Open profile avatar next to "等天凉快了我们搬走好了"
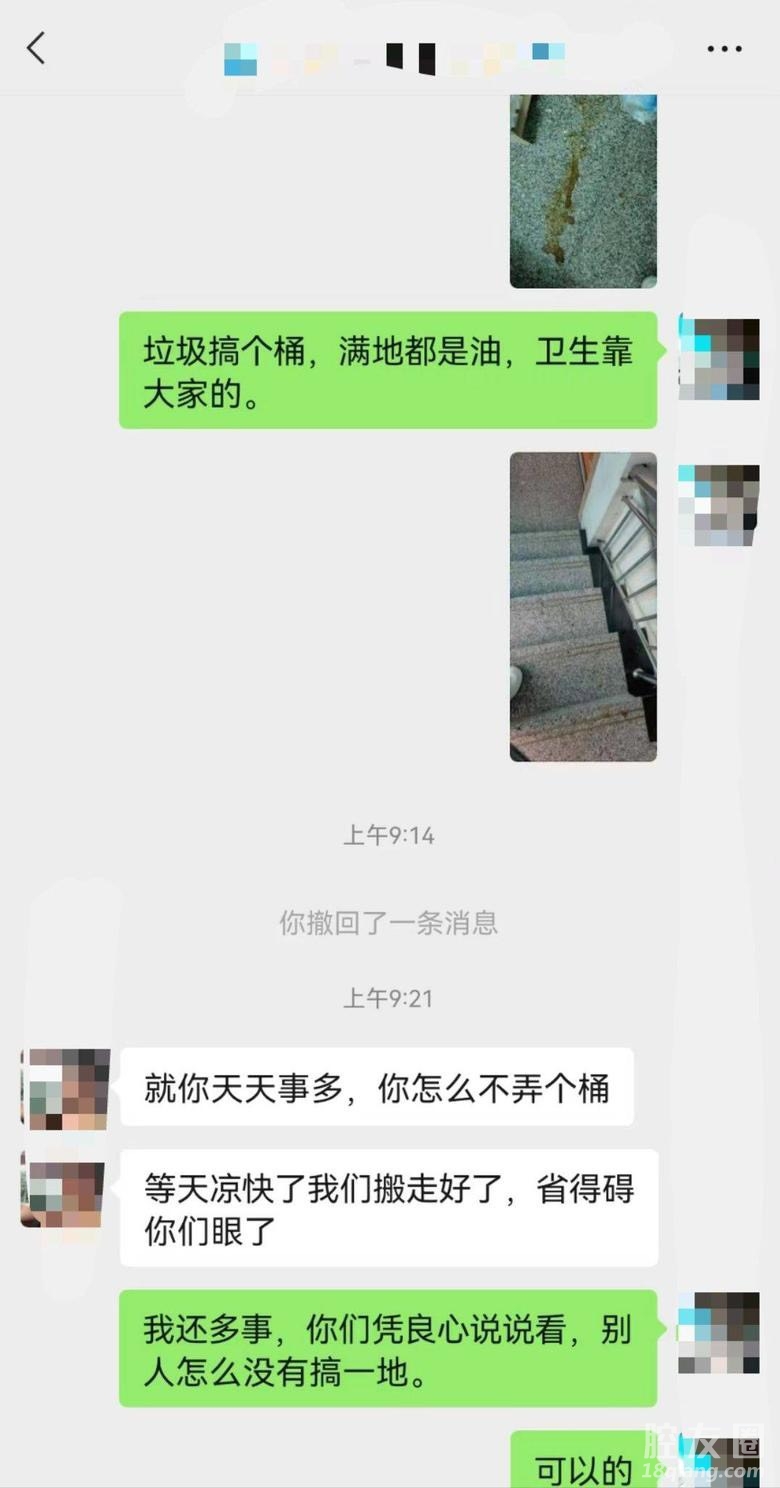The width and height of the screenshot is (780, 1488). pos(64,1190)
